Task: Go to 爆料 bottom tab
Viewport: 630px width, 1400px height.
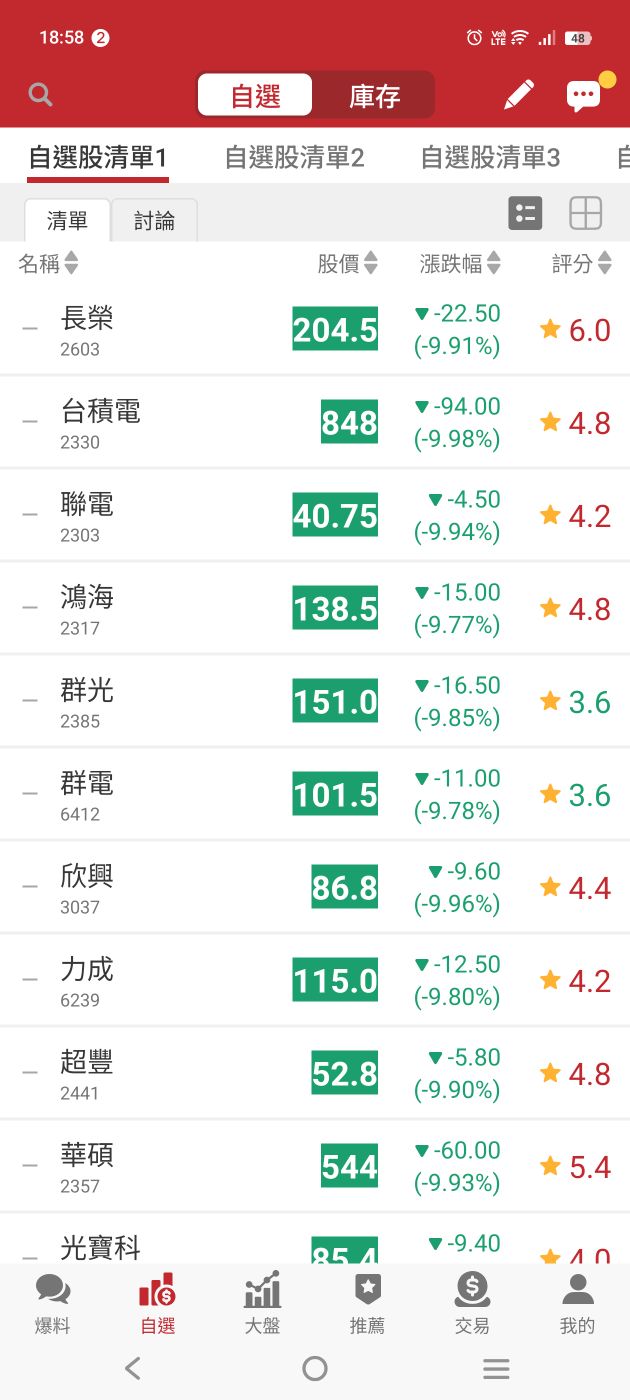Action: [52, 1305]
